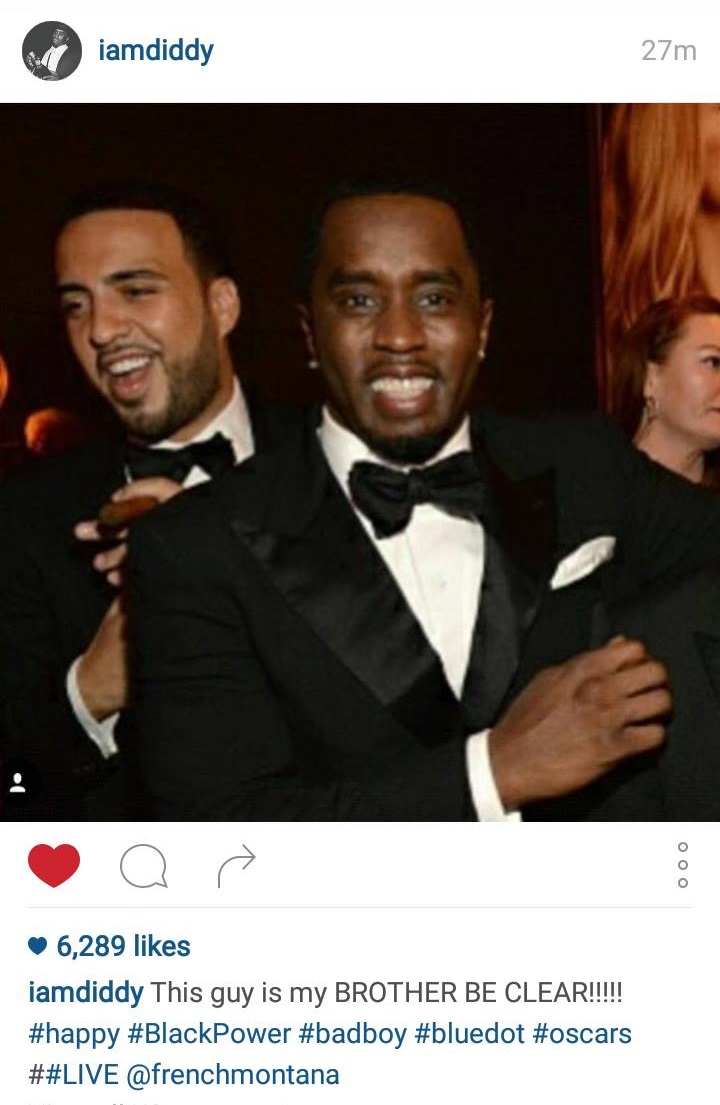
Task: Click the blue heart beside the like count
Action: click(x=36, y=944)
